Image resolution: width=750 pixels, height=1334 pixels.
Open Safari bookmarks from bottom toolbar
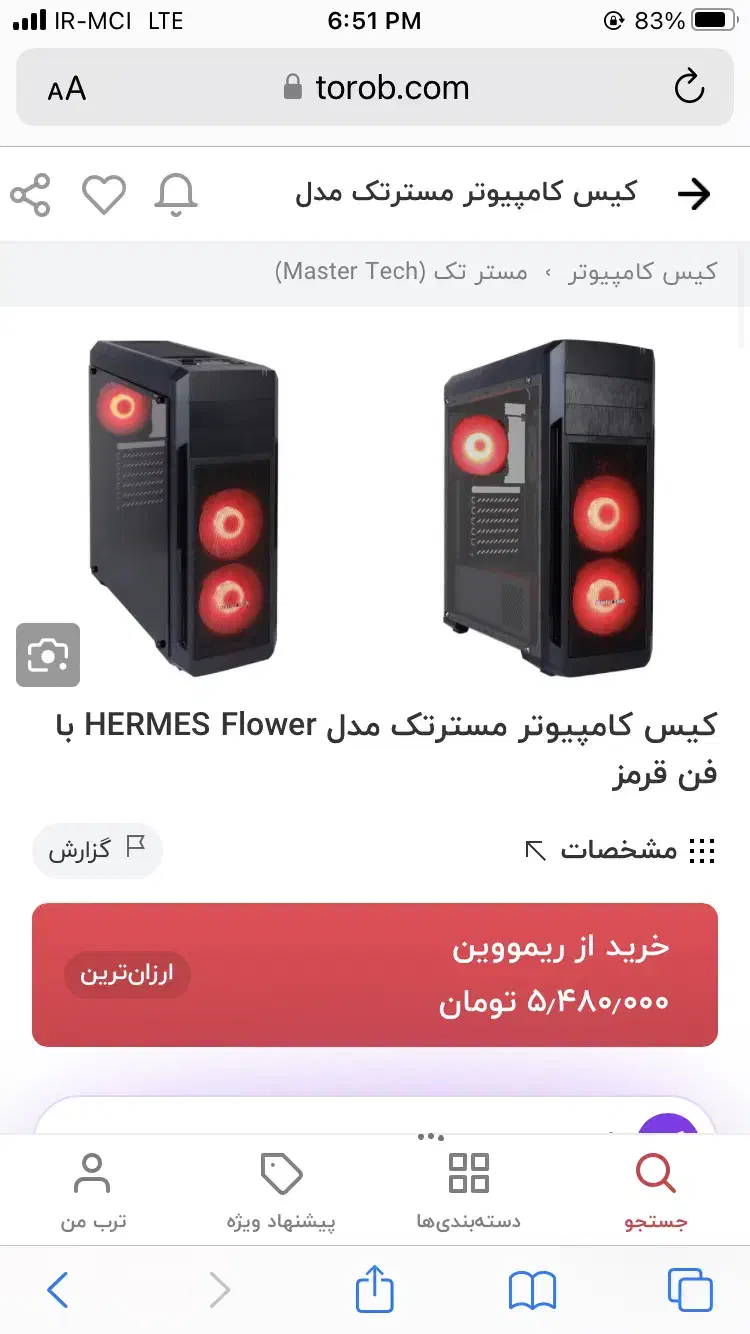tap(533, 1290)
